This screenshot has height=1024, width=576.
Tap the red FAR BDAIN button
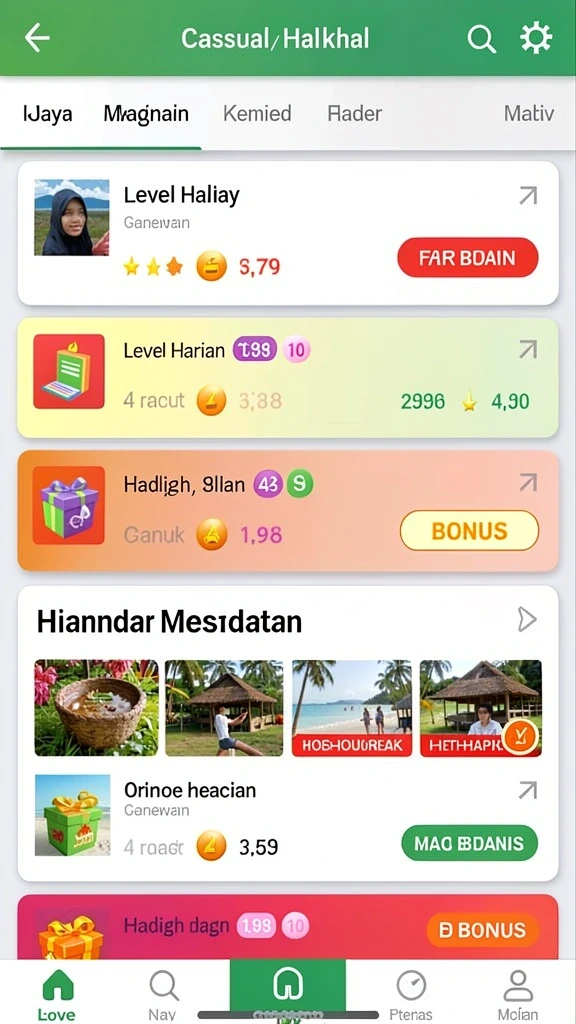click(x=468, y=257)
